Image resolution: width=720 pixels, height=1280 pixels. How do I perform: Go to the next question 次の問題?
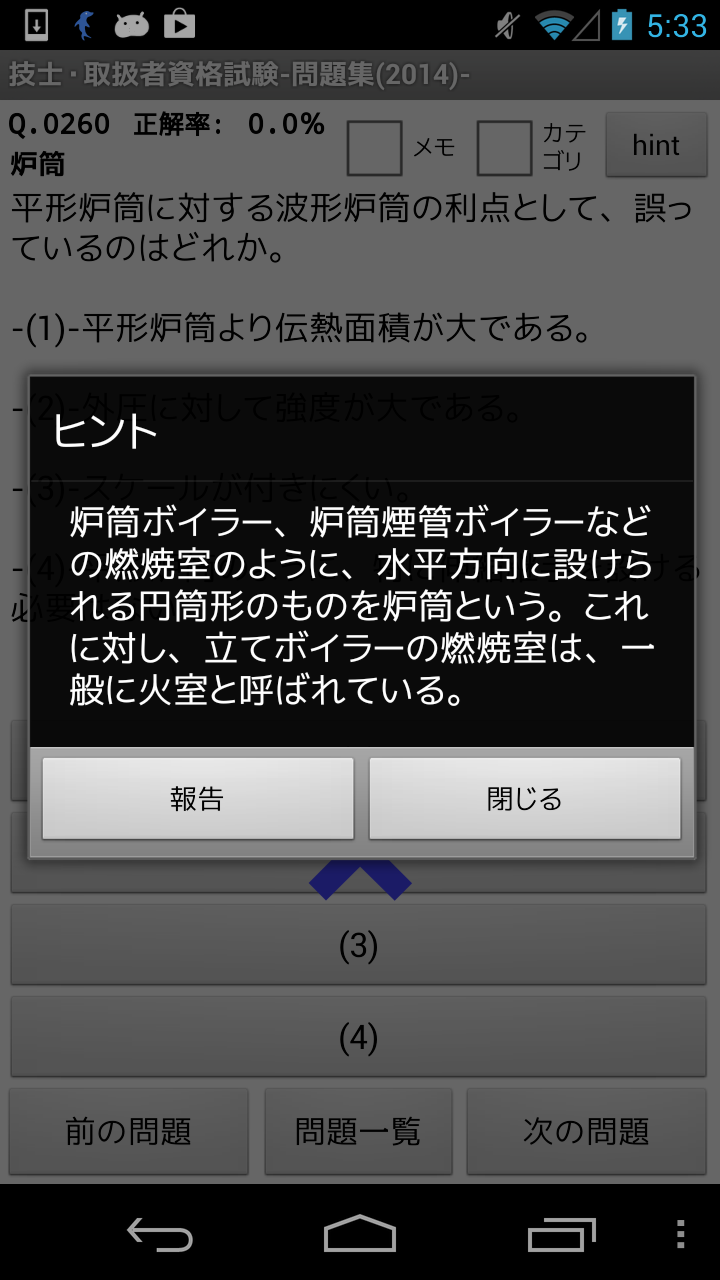[x=586, y=1131]
